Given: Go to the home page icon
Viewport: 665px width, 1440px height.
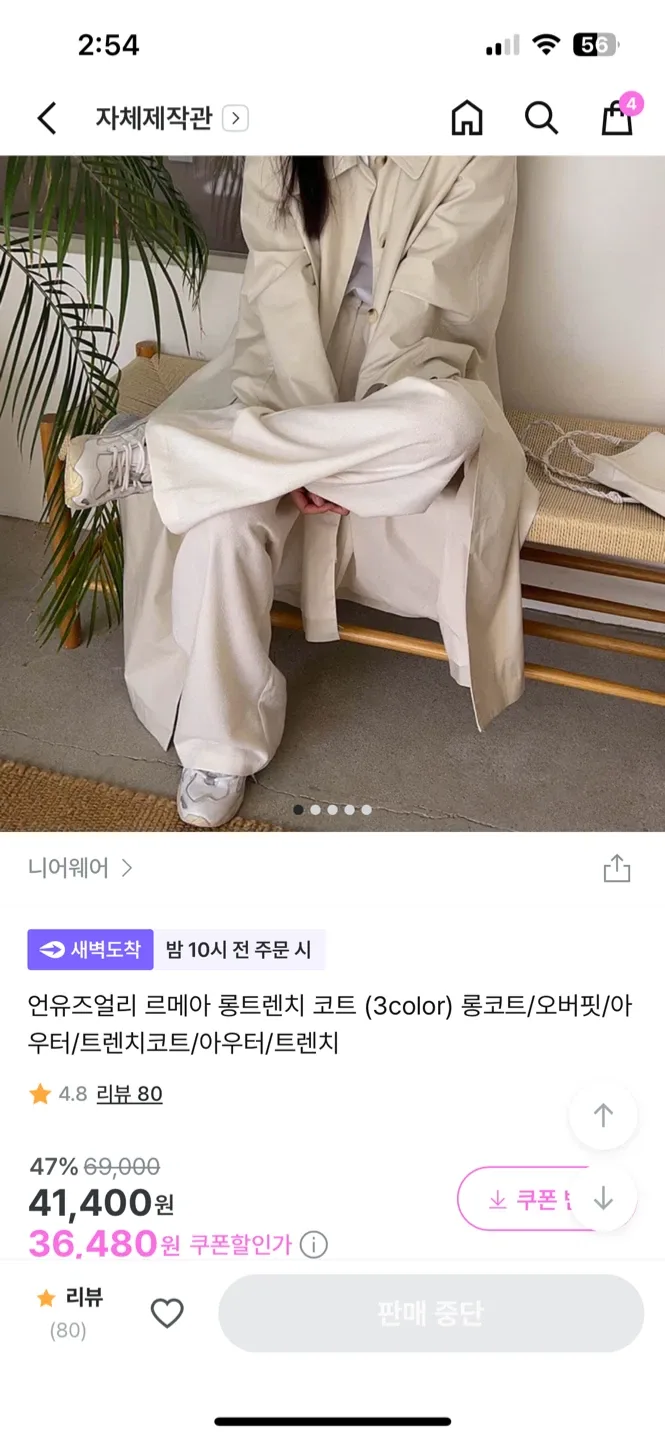Looking at the screenshot, I should click(x=466, y=118).
